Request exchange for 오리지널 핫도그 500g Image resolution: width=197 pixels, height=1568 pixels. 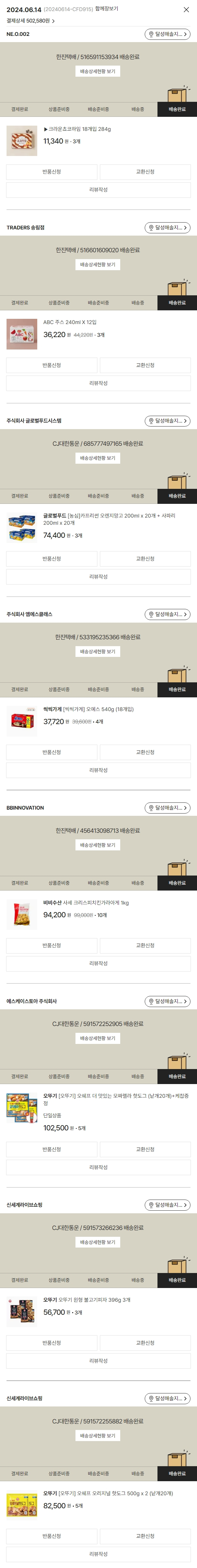(145, 1536)
